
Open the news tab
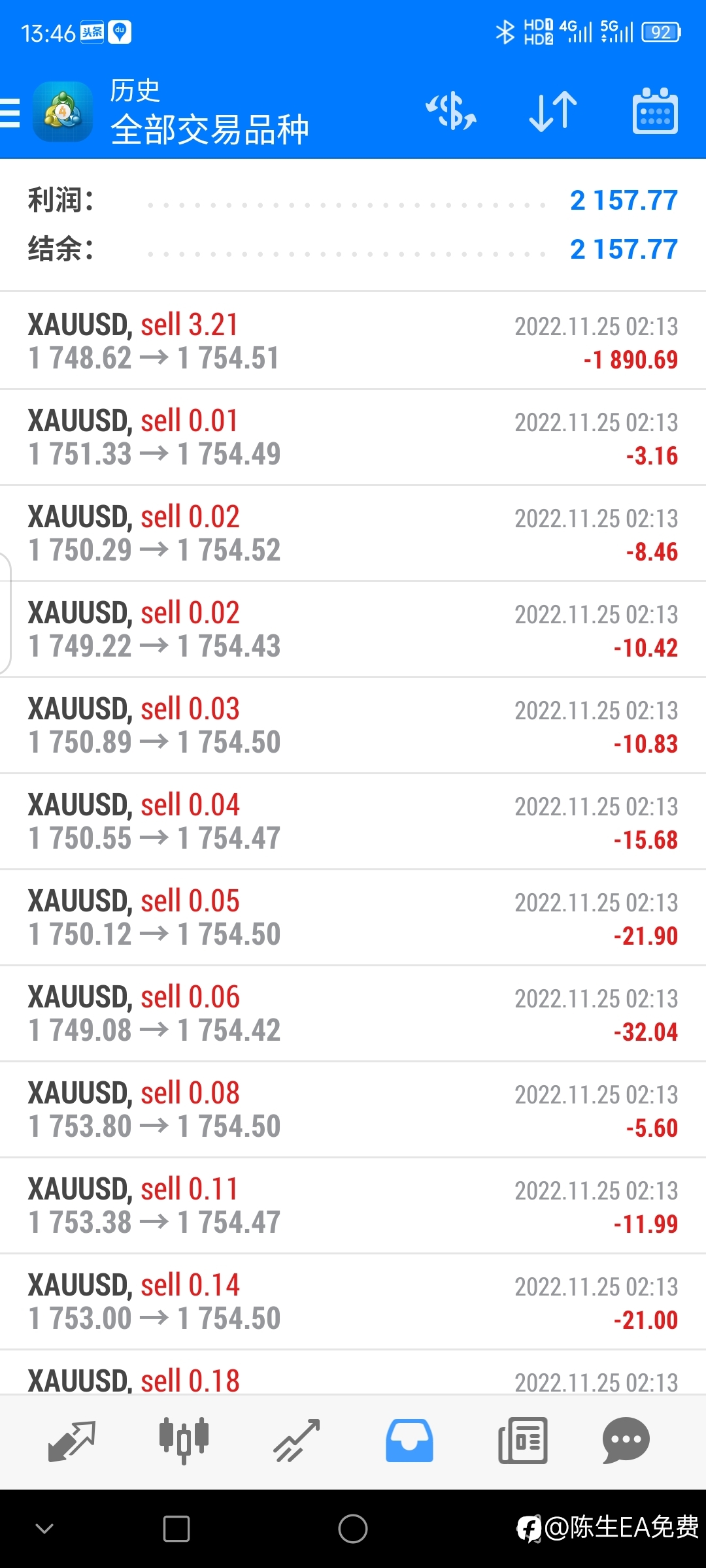tap(522, 1441)
